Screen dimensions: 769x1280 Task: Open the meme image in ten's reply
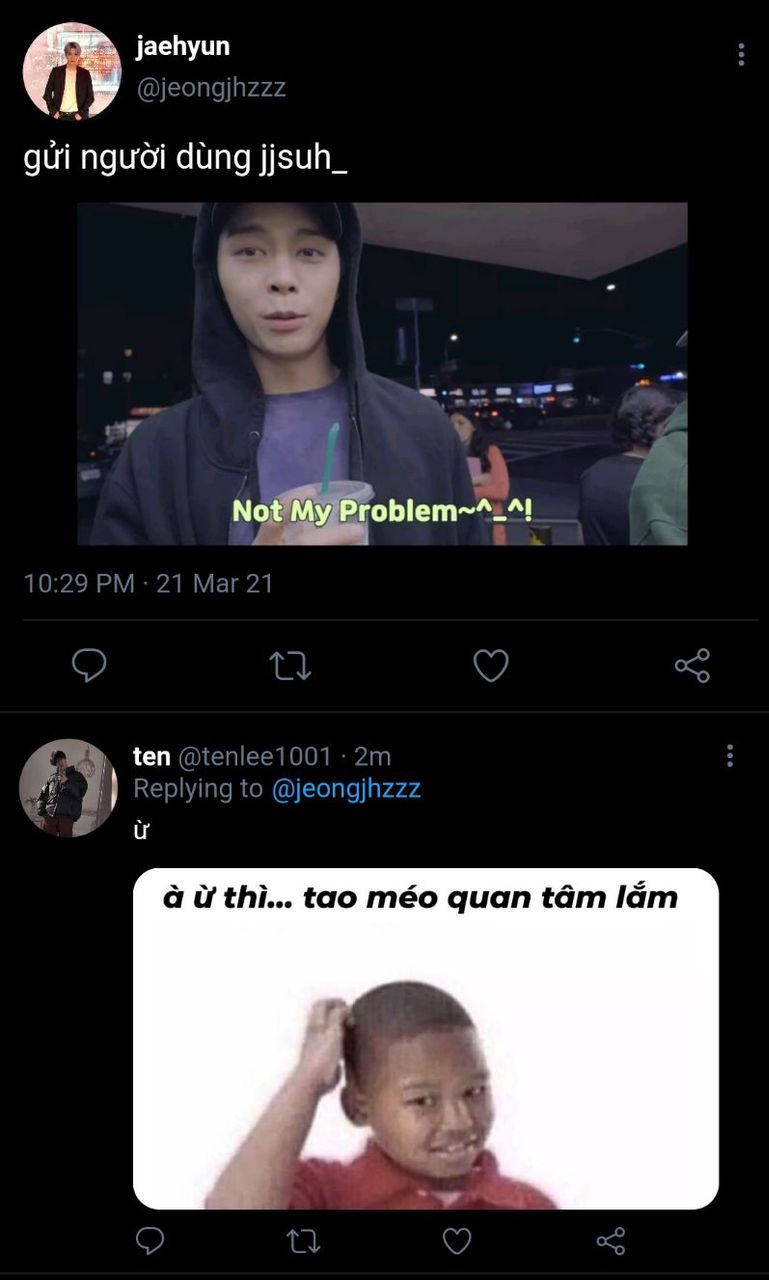point(426,1038)
